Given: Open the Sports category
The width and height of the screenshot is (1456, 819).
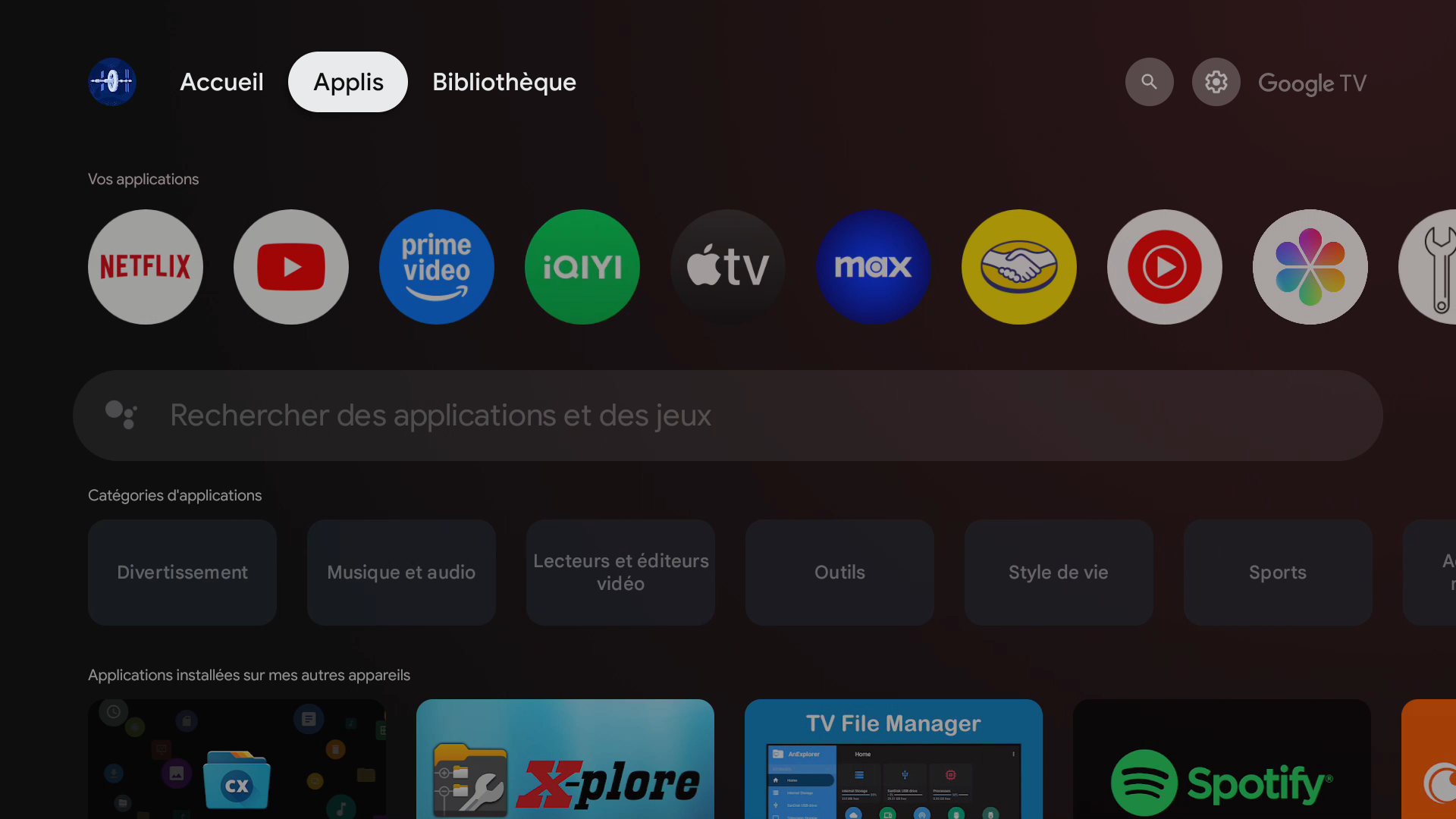Looking at the screenshot, I should (x=1278, y=573).
